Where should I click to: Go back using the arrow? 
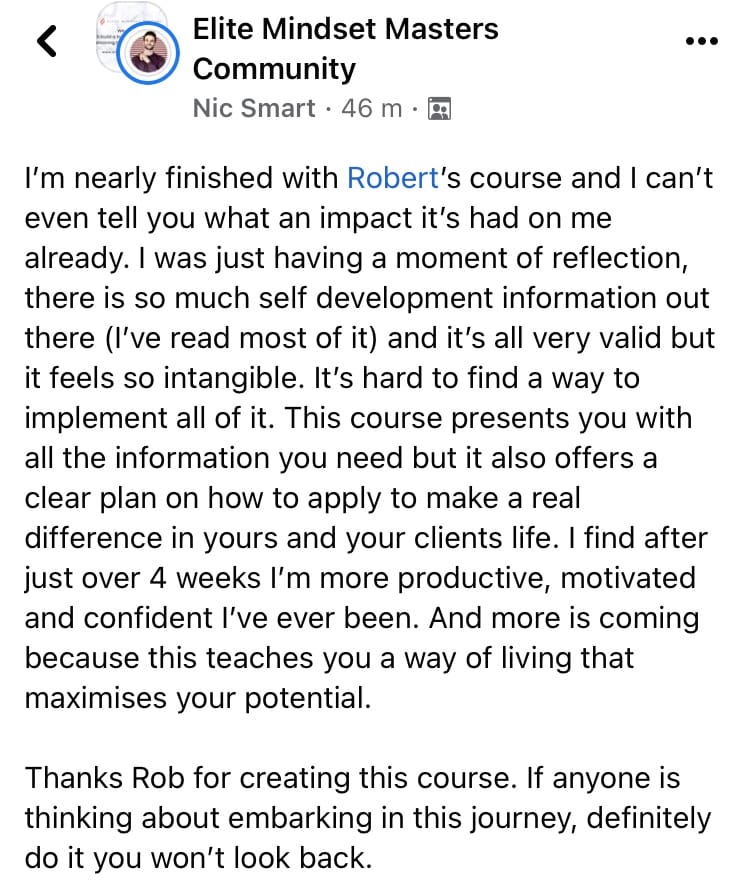[x=47, y=41]
